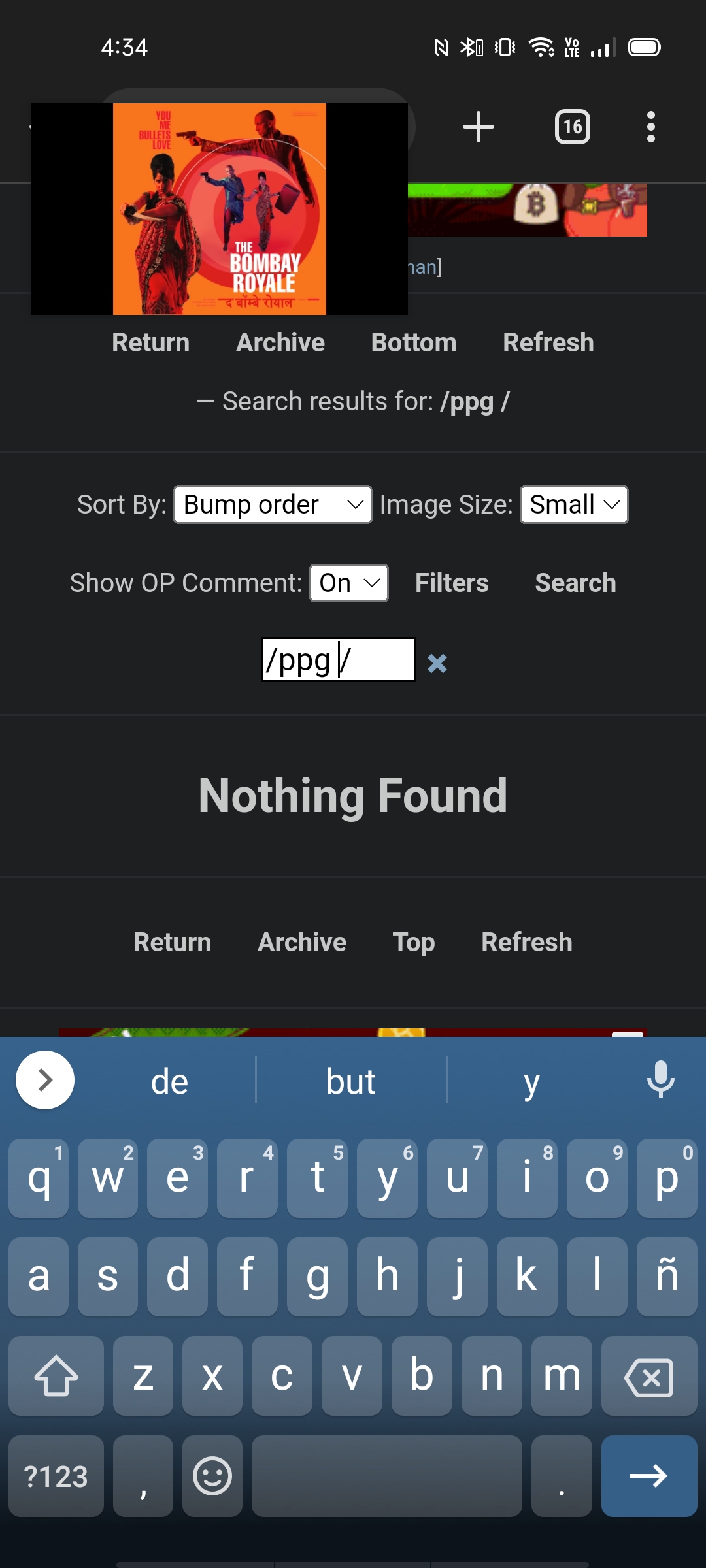Image resolution: width=706 pixels, height=1568 pixels.
Task: Expand the Show OP Comment dropdown
Action: [349, 583]
